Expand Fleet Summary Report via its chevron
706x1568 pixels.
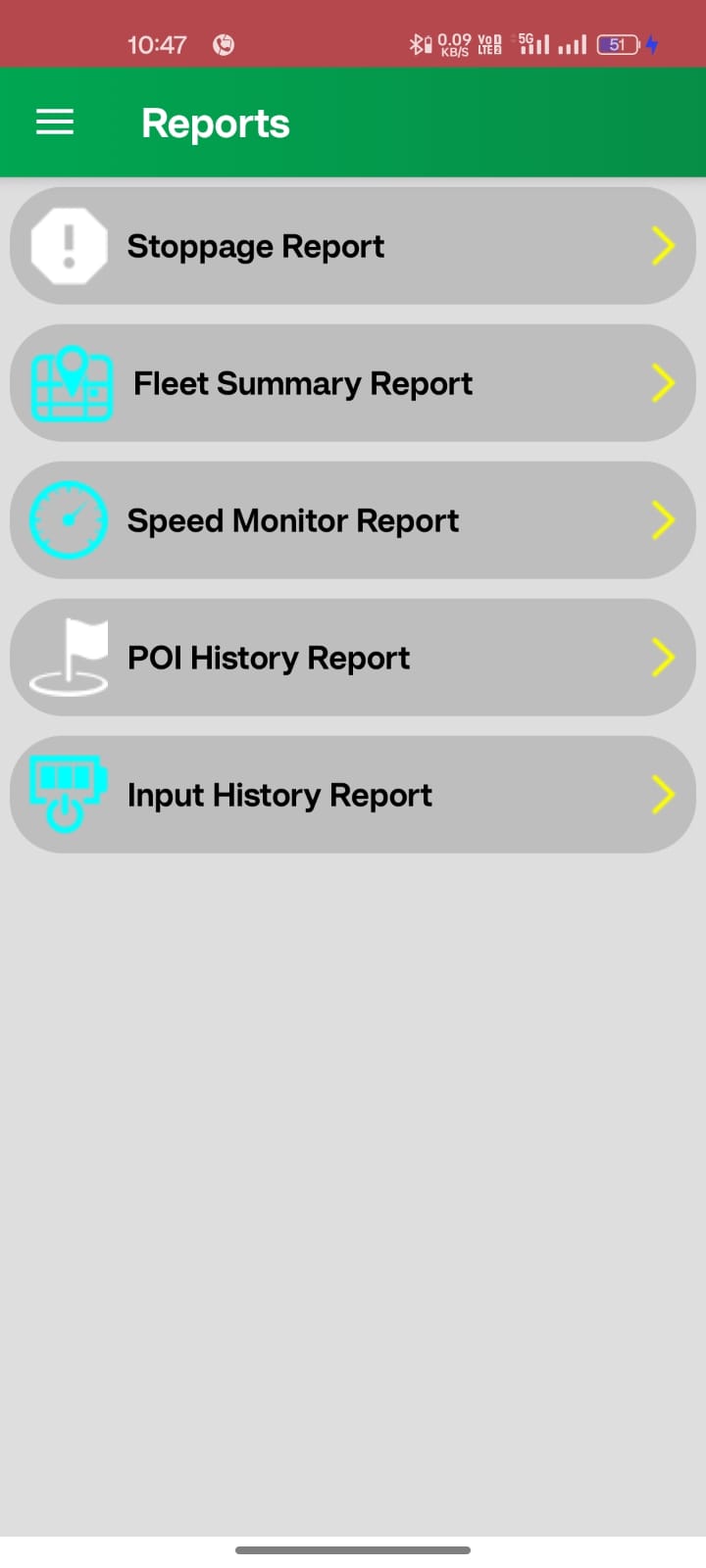point(663,382)
